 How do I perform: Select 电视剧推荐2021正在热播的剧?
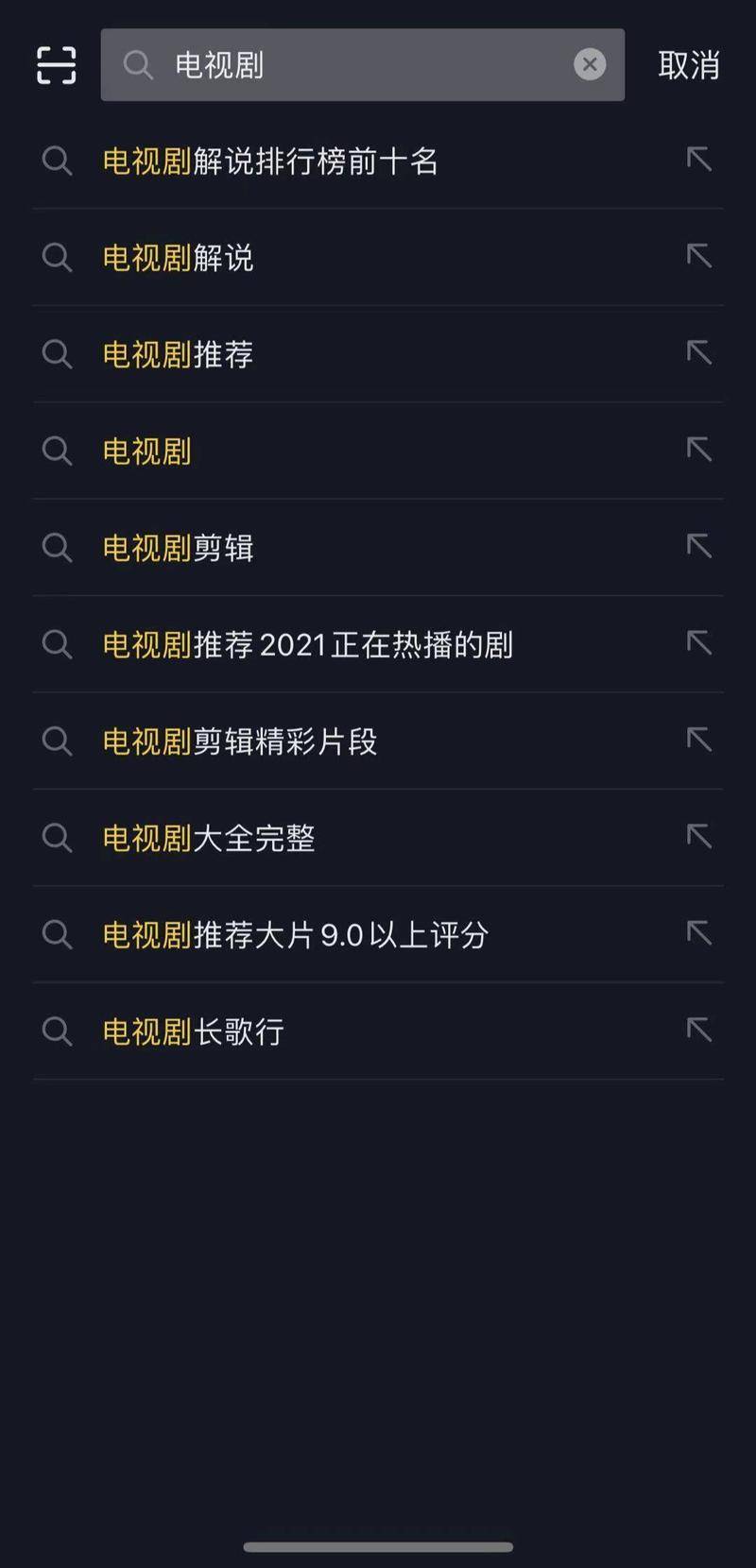coord(378,644)
